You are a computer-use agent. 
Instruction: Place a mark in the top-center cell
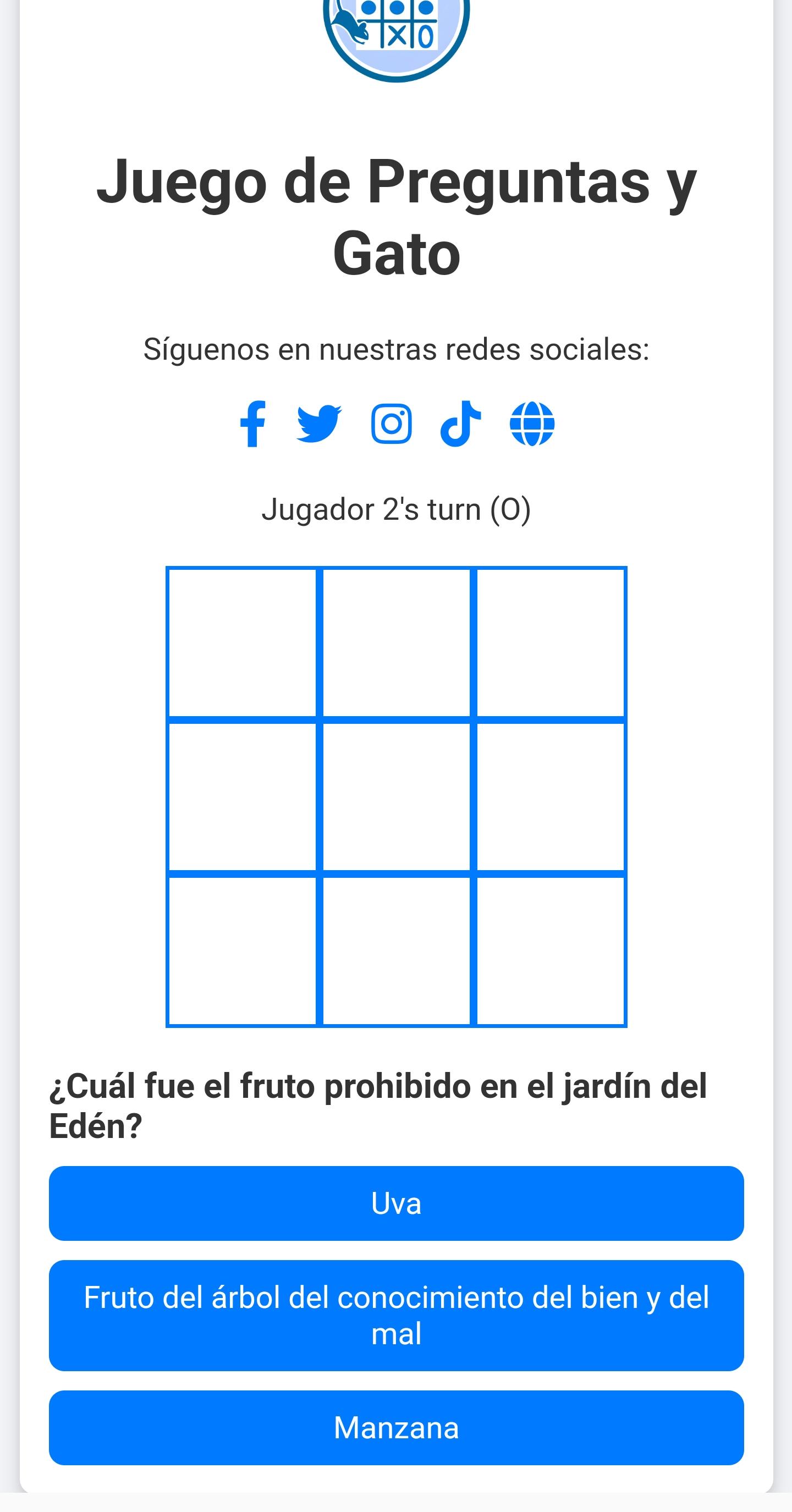click(395, 644)
